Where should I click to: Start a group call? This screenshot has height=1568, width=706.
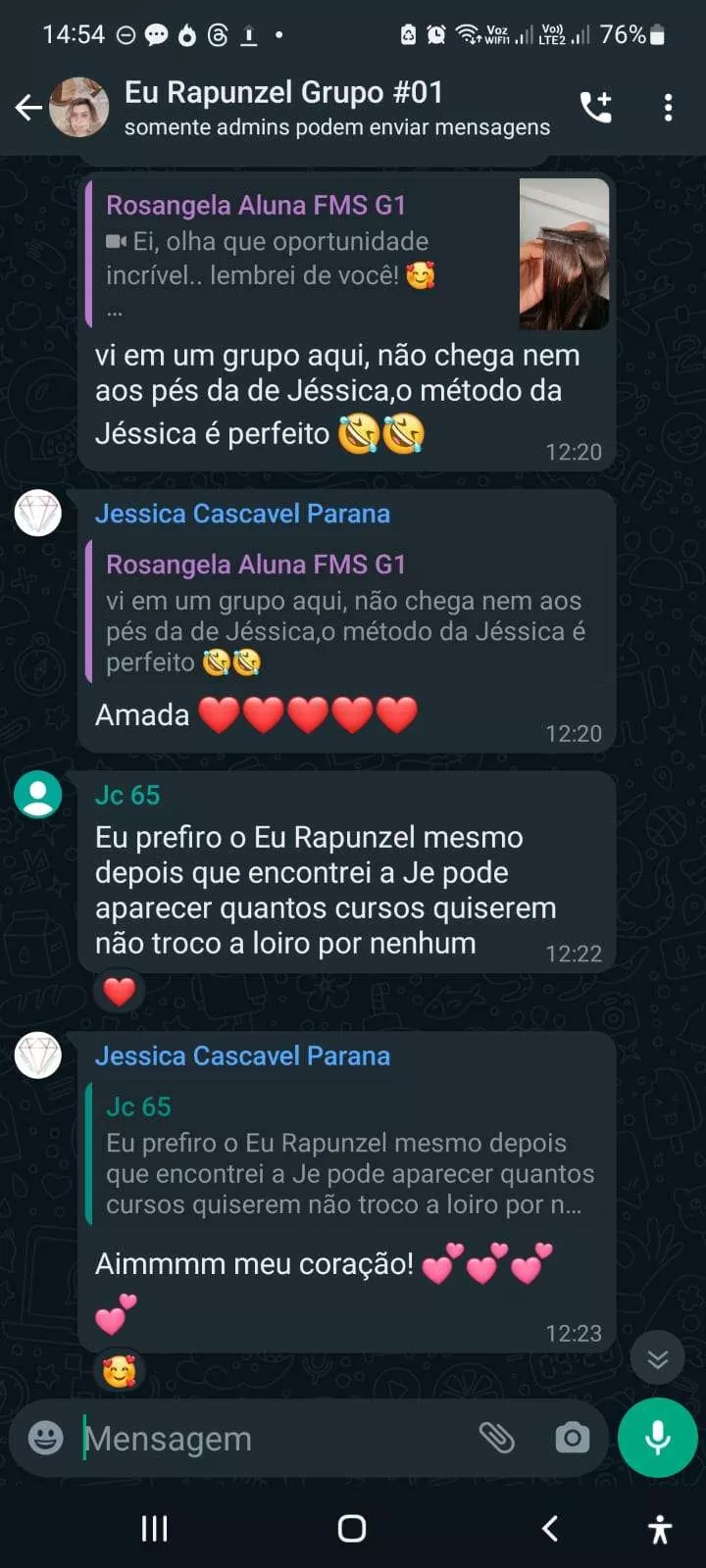pos(596,108)
